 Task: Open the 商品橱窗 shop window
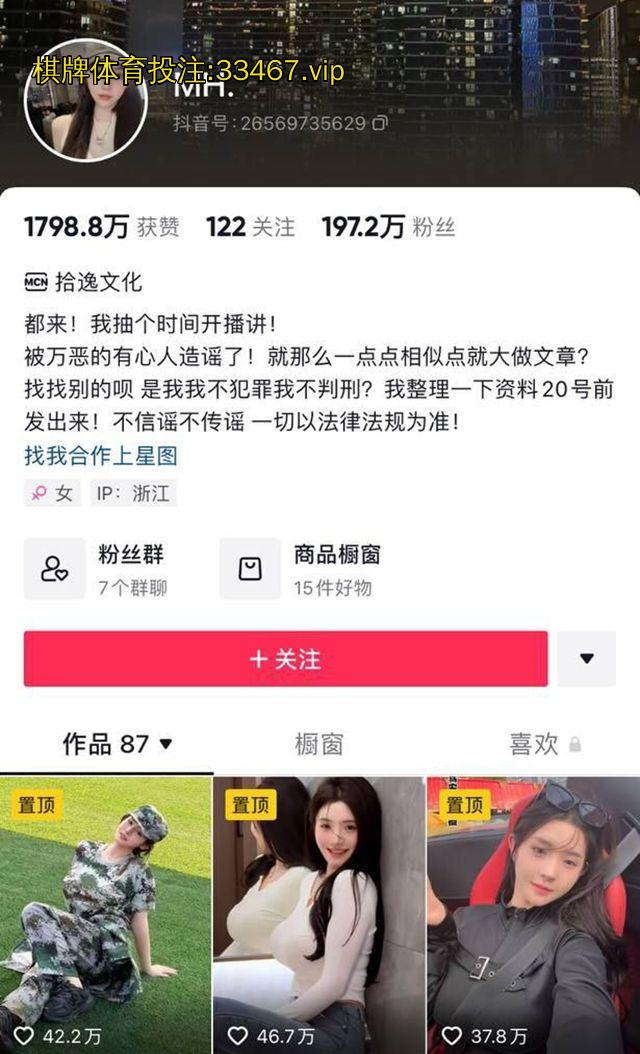click(300, 568)
